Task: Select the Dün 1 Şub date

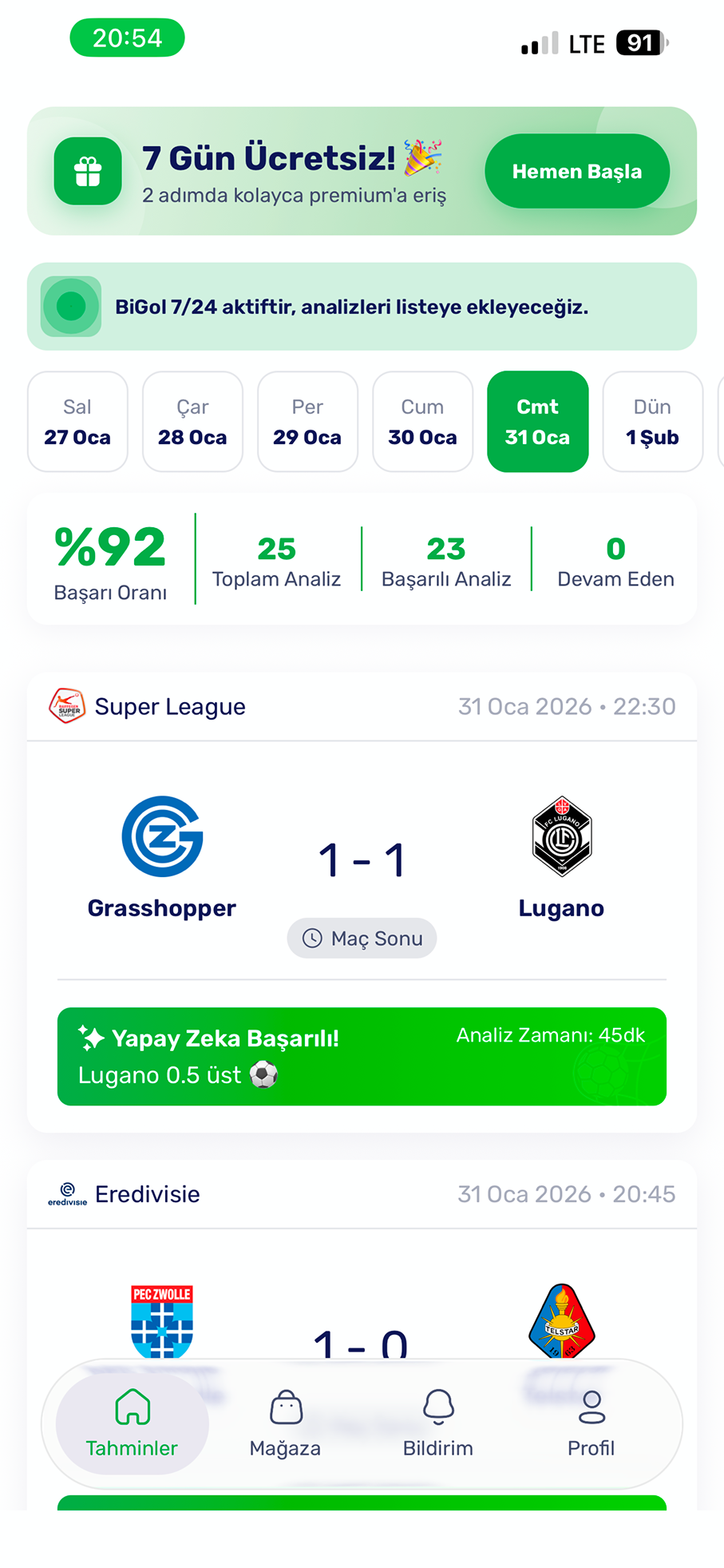Action: click(x=652, y=422)
